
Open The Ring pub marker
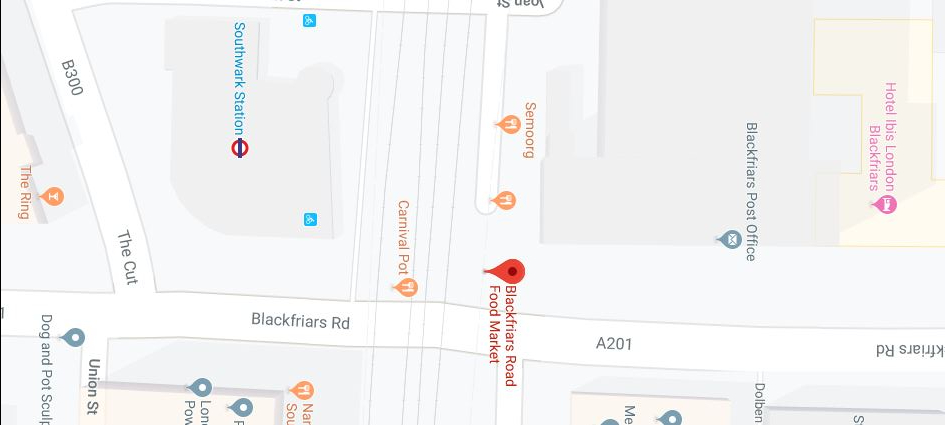[x=54, y=195]
